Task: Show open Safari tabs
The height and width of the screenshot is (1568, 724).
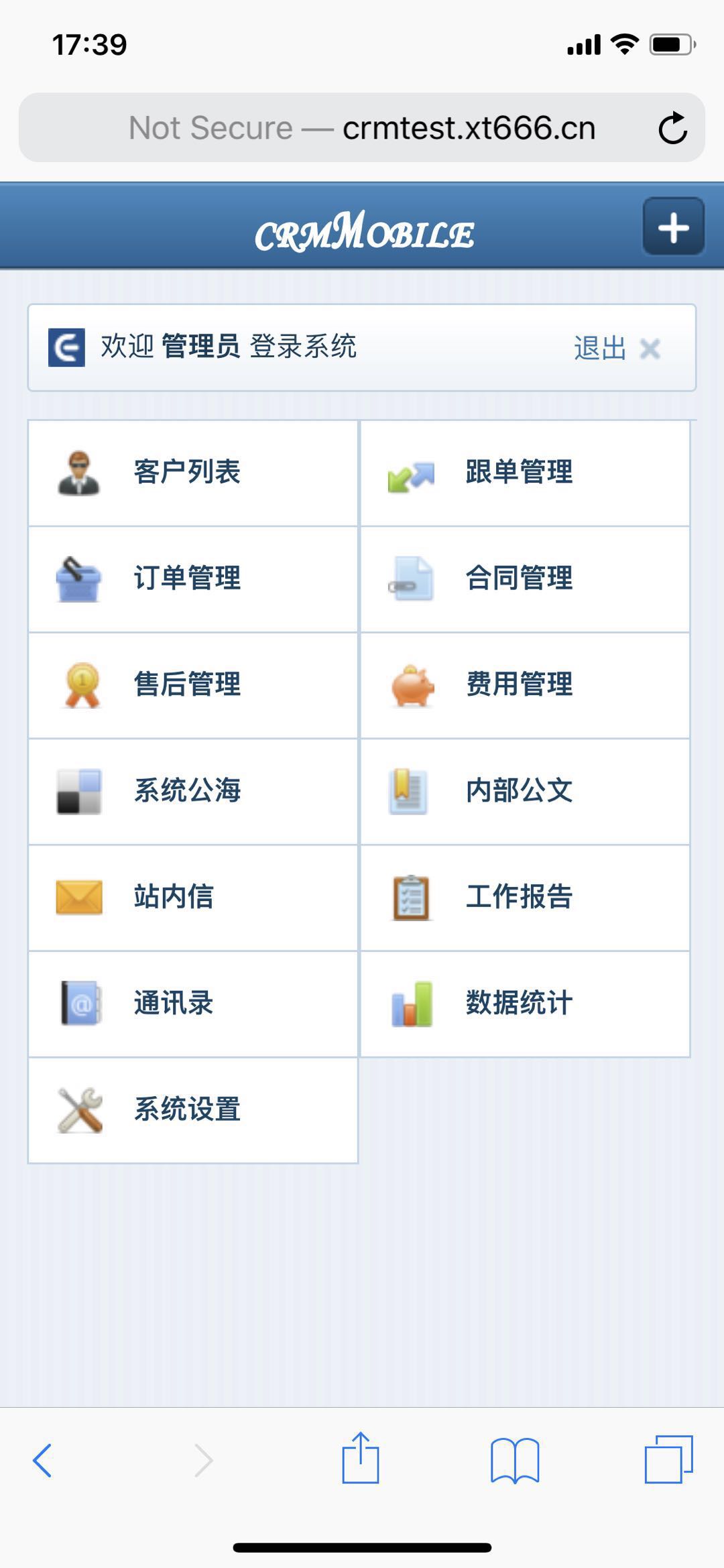Action: pyautogui.click(x=668, y=1459)
